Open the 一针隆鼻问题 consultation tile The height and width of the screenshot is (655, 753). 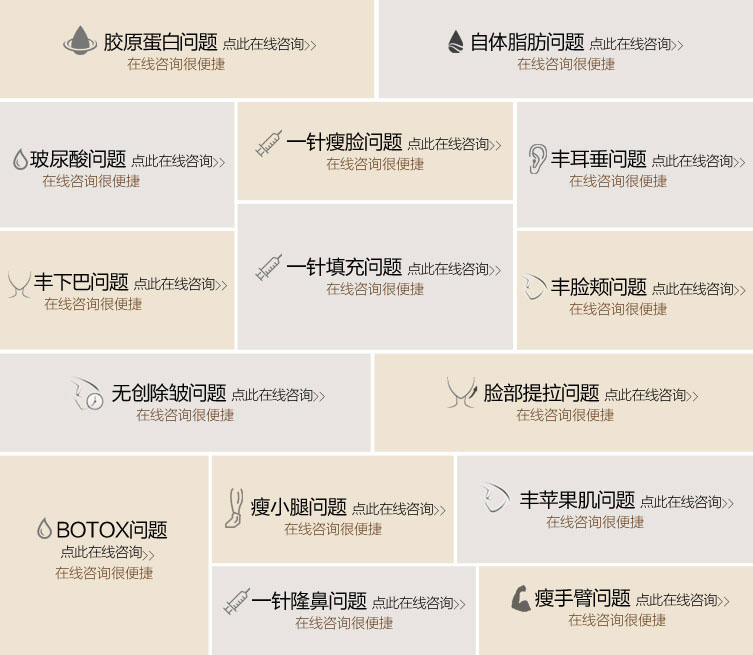click(x=343, y=607)
